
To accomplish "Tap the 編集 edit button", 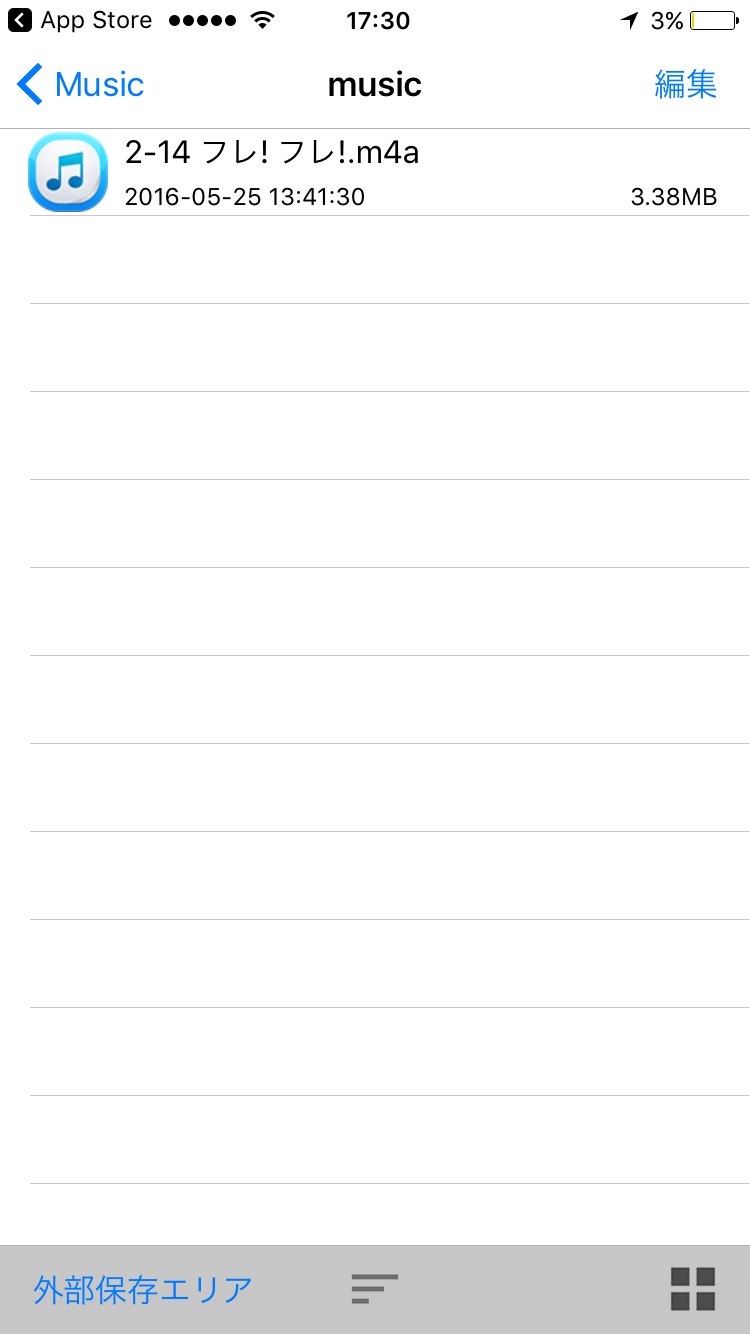I will tap(686, 85).
